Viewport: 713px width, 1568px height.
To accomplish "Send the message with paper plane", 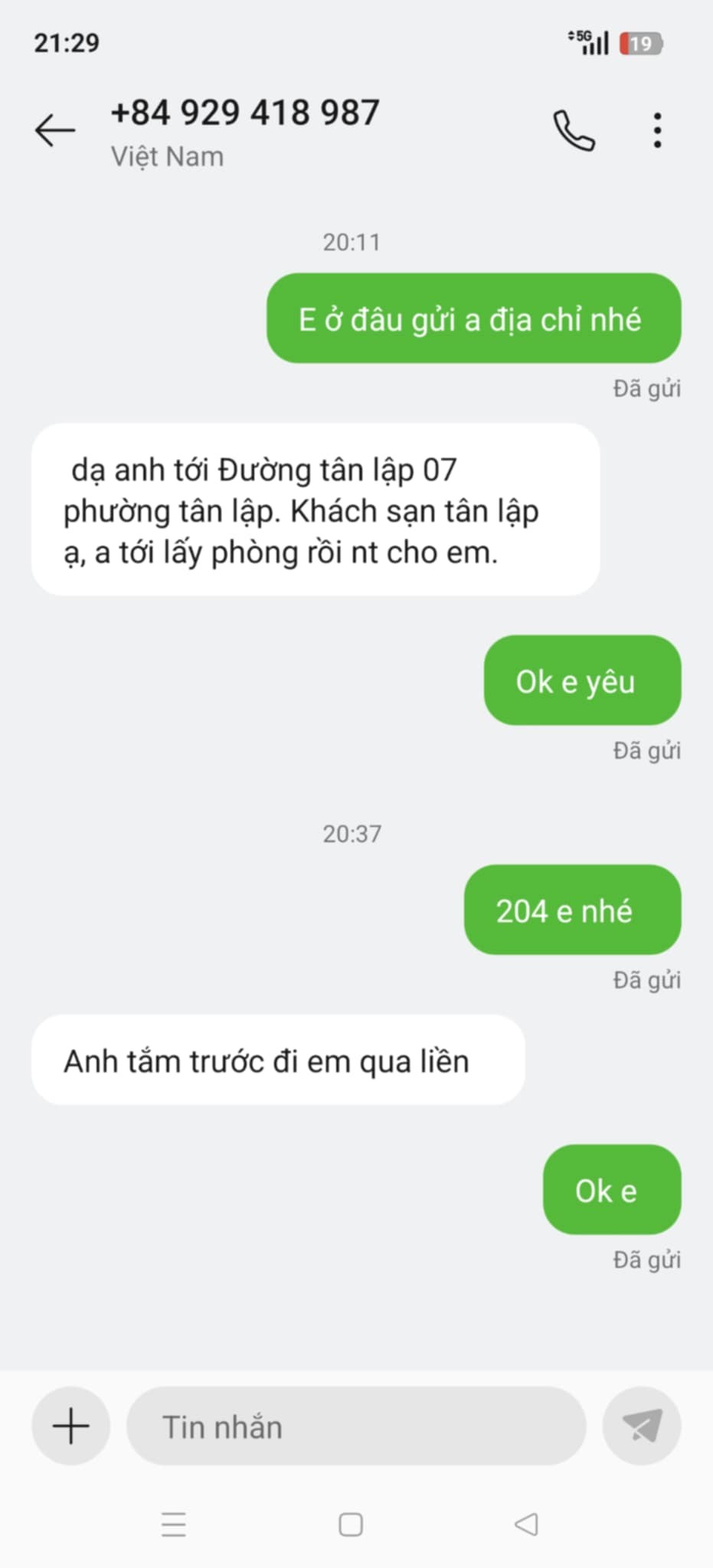I will tap(642, 1426).
